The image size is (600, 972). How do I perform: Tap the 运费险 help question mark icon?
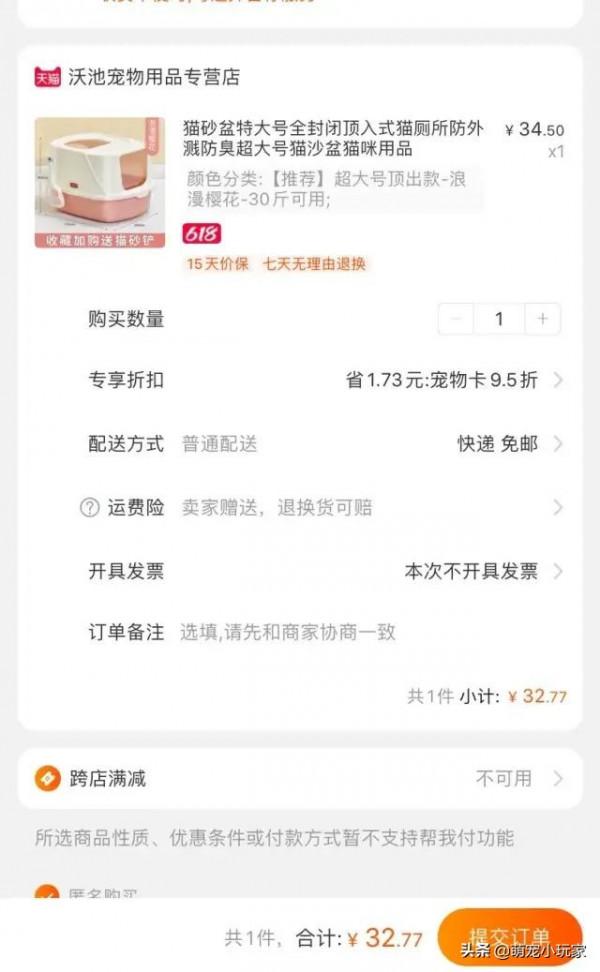tap(89, 508)
